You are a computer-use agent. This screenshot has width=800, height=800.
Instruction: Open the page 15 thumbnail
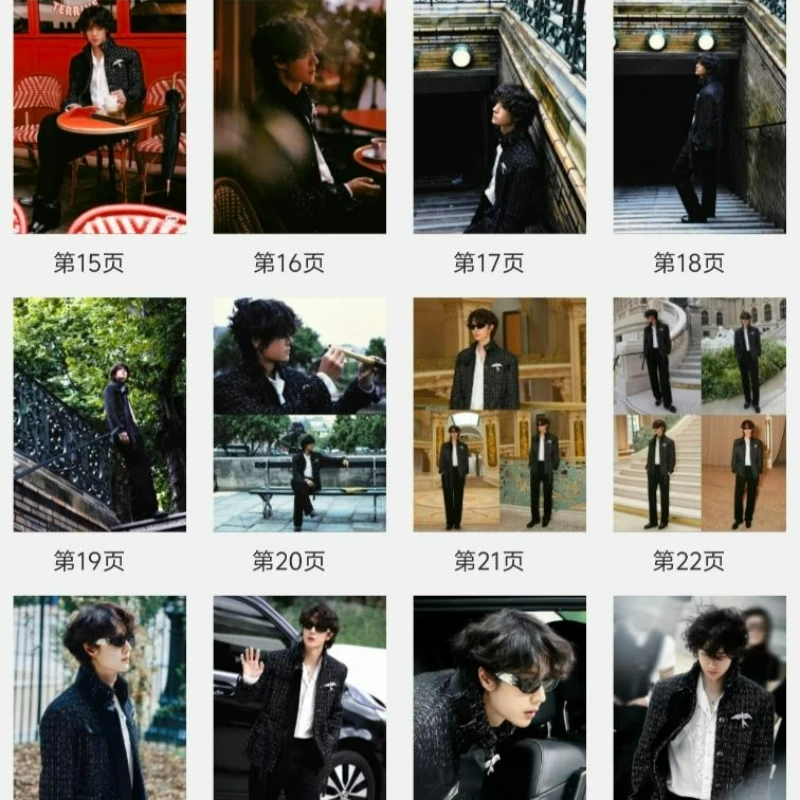pyautogui.click(x=99, y=116)
